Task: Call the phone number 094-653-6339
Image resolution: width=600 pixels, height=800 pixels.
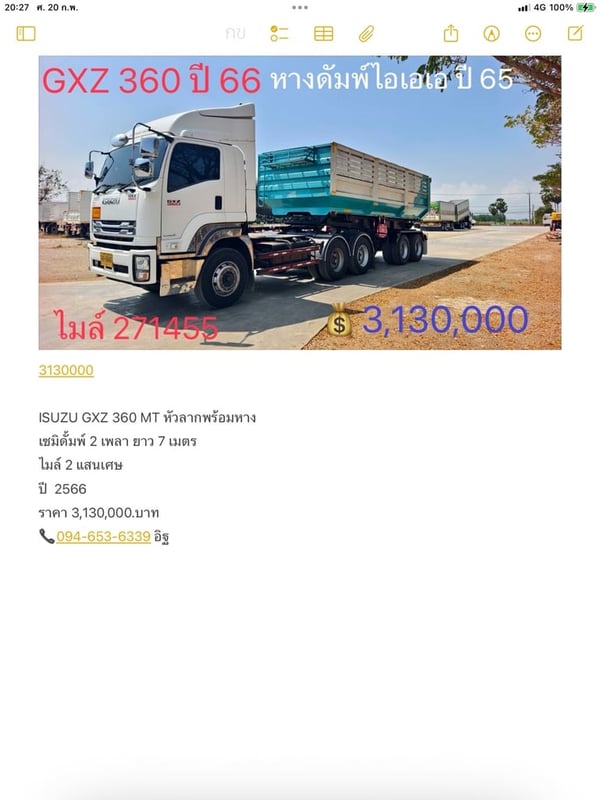Action: pyautogui.click(x=103, y=536)
